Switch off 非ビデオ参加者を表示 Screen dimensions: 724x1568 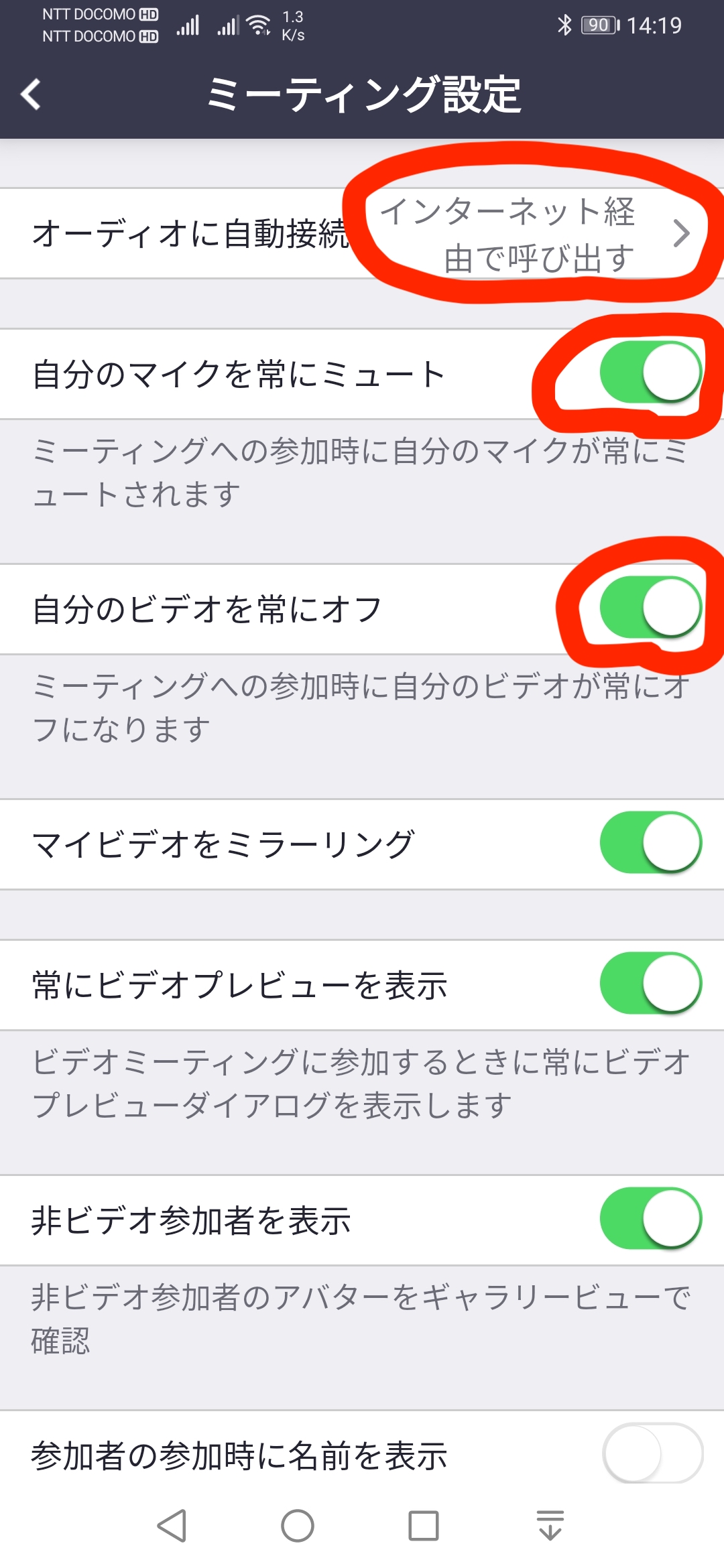[x=651, y=1218]
